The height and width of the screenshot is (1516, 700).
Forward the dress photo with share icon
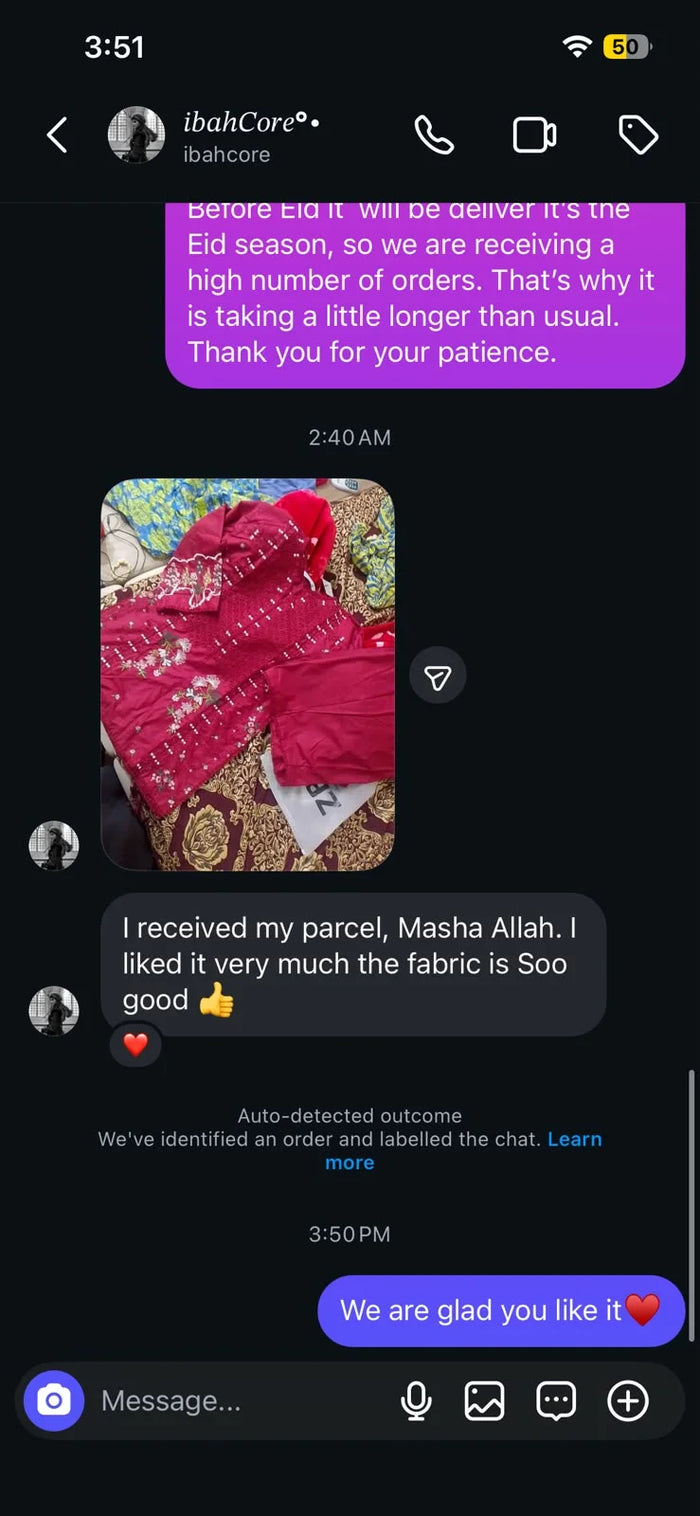pyautogui.click(x=438, y=678)
